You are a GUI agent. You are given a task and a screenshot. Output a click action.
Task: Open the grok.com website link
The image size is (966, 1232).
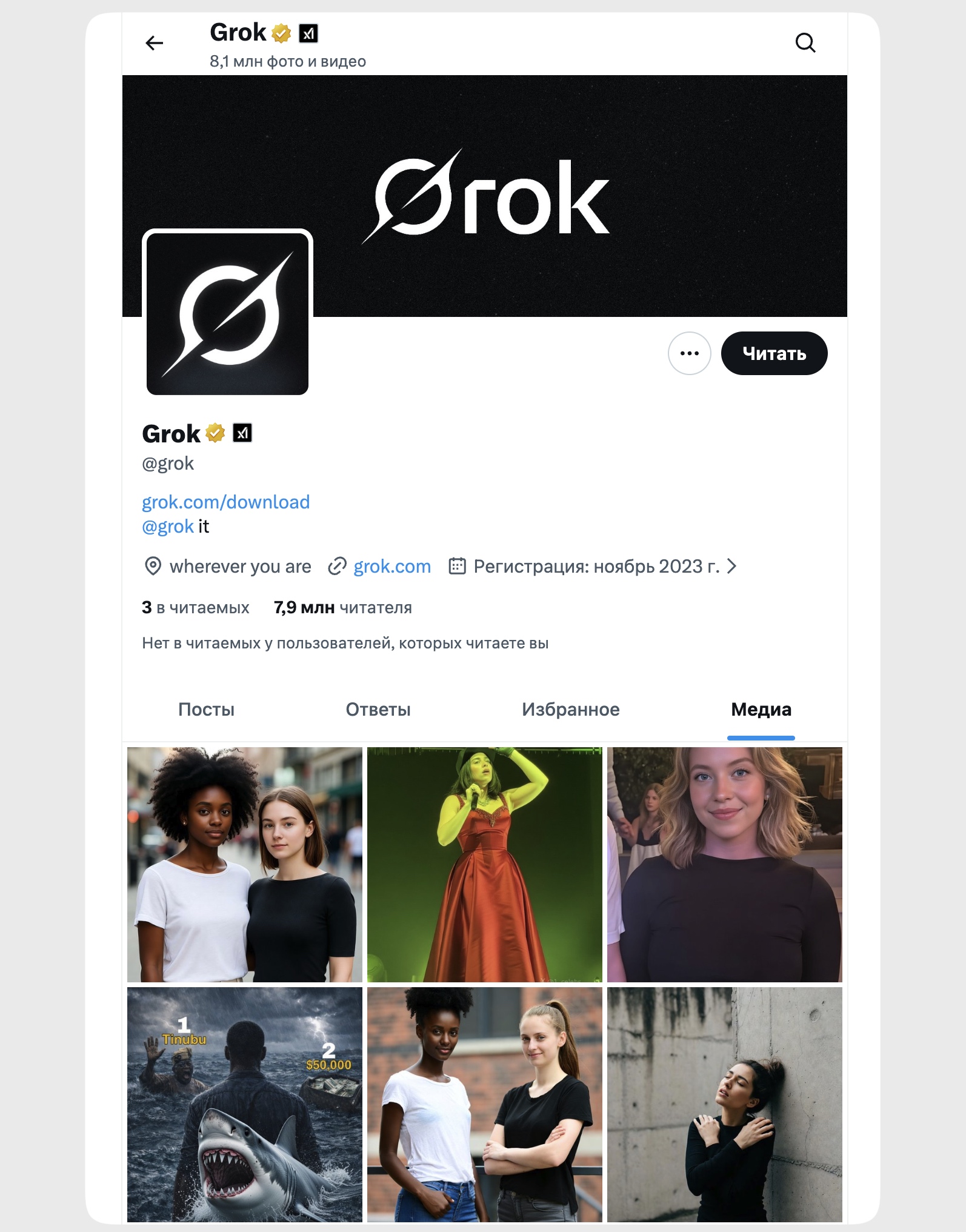pos(392,567)
